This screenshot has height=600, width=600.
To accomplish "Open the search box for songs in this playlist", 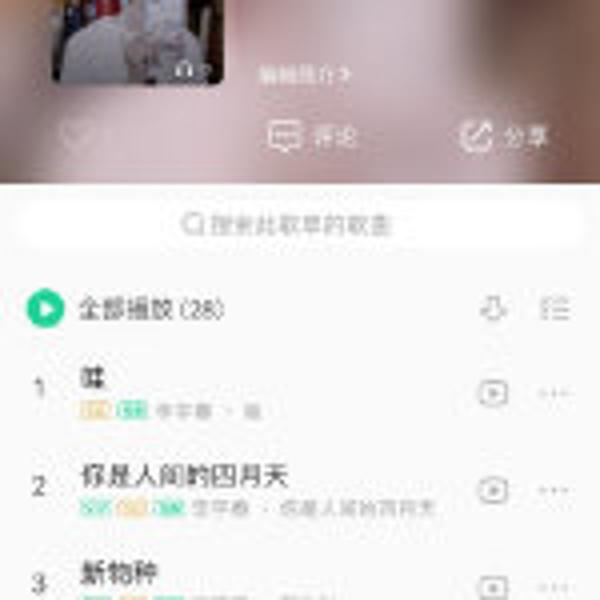I will [300, 224].
